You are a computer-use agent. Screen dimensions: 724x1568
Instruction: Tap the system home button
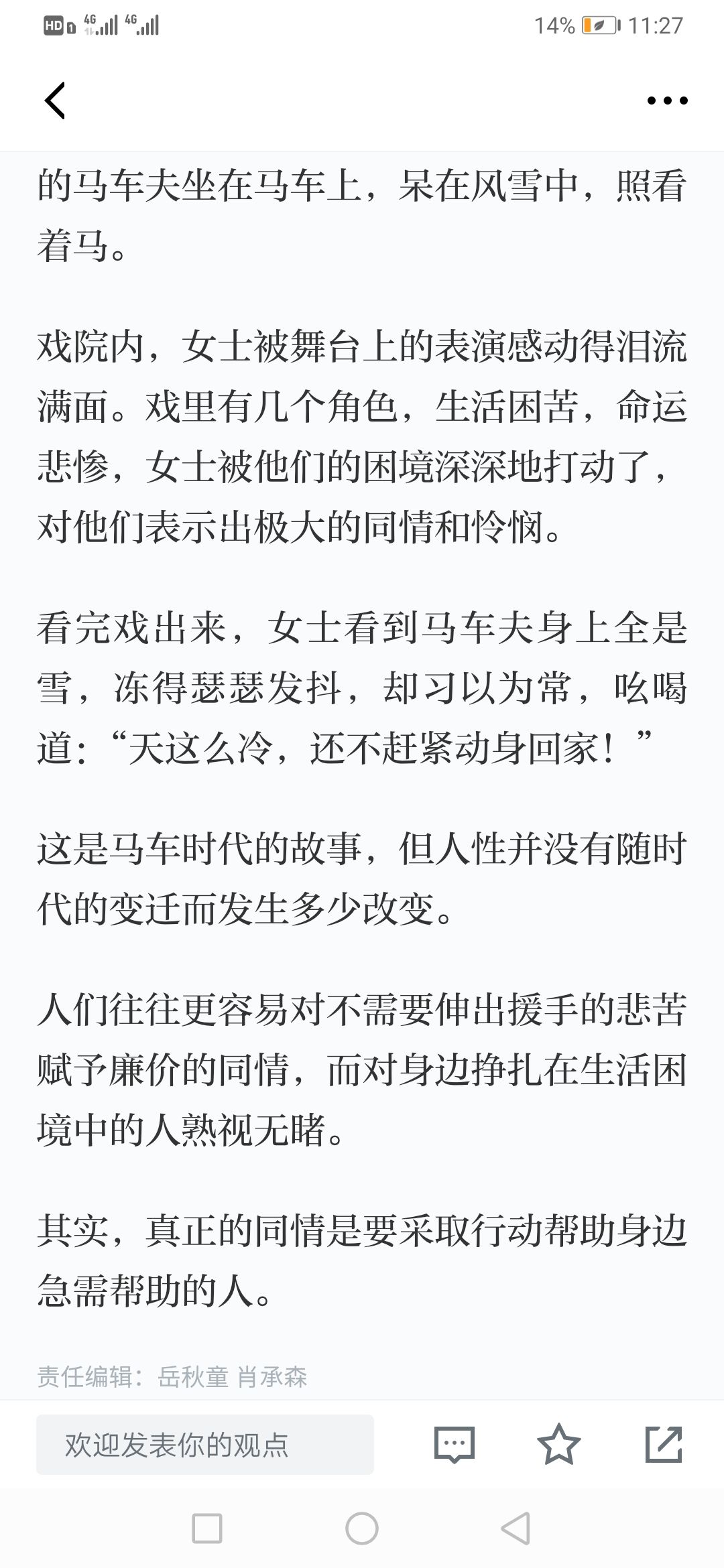tap(362, 1528)
